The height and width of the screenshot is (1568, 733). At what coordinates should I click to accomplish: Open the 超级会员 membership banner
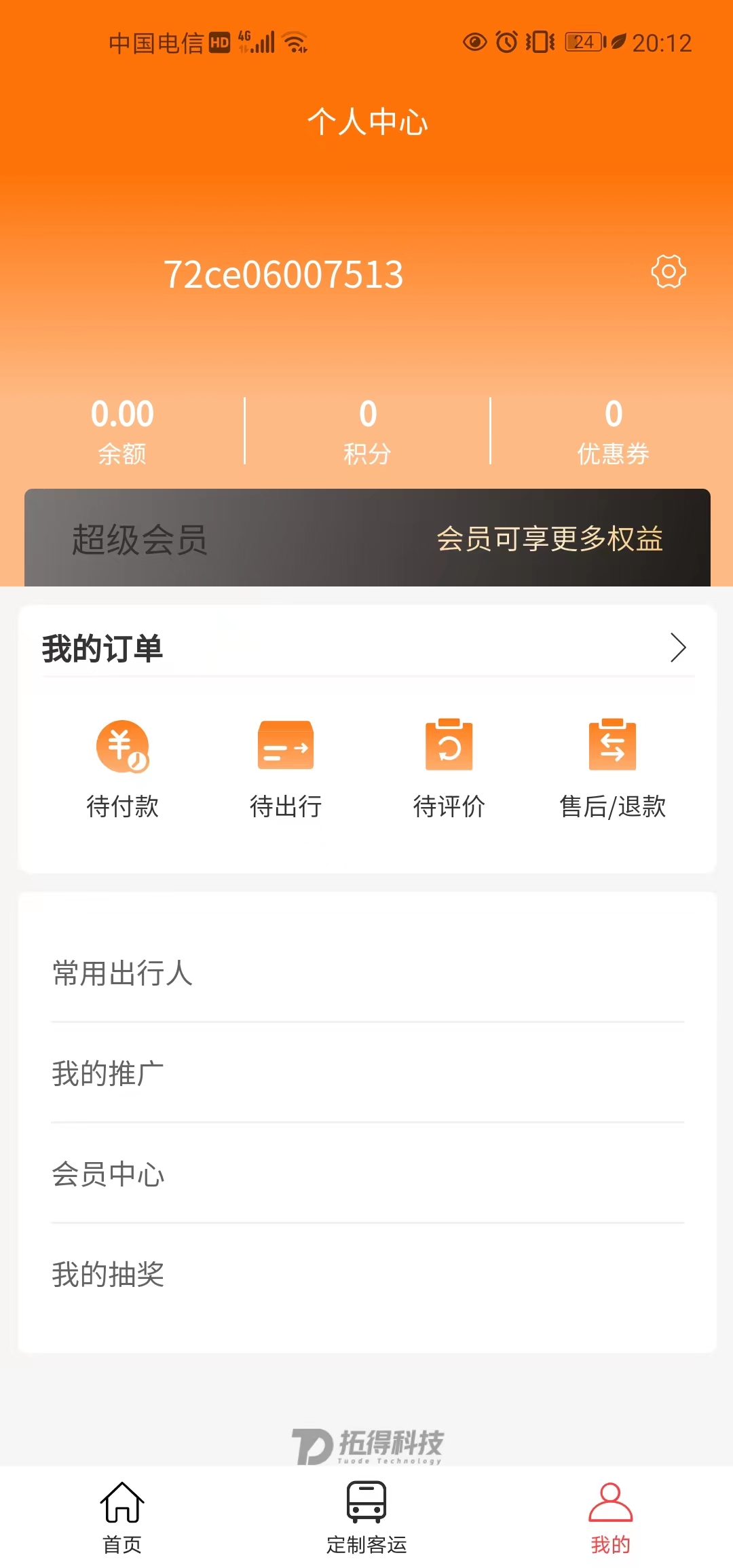367,538
